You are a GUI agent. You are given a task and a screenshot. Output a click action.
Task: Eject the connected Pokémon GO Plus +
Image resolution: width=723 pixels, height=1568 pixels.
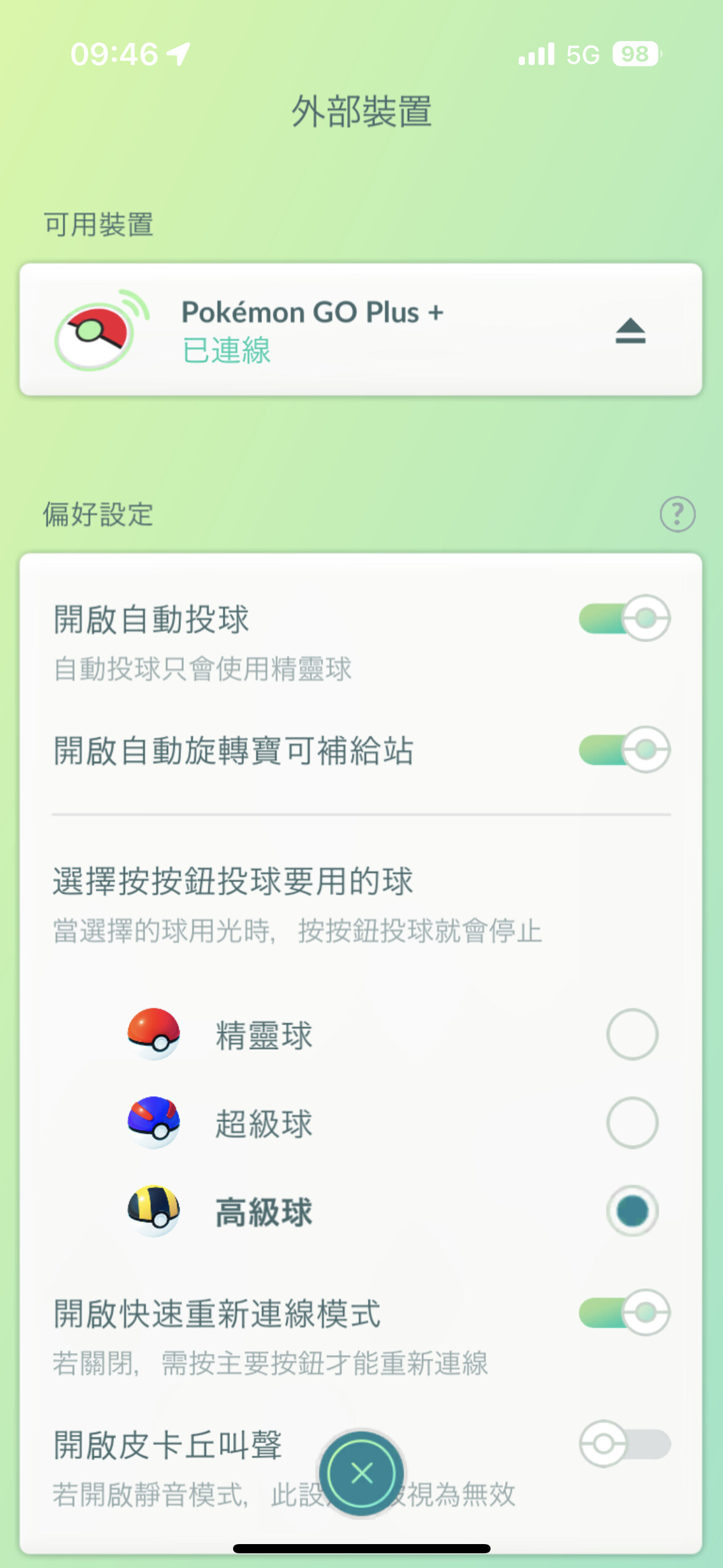point(630,331)
